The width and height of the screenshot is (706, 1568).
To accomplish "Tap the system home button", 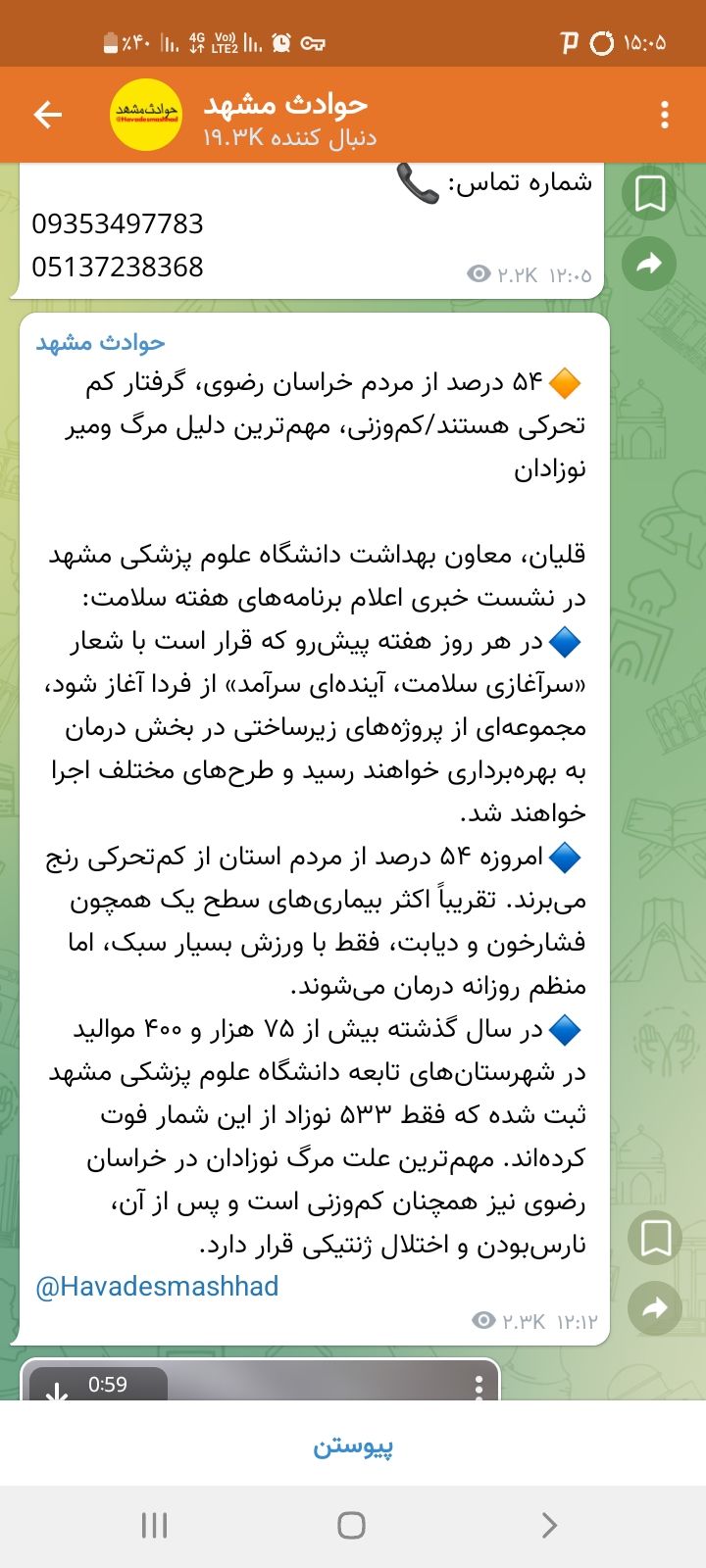I will click(x=351, y=1525).
